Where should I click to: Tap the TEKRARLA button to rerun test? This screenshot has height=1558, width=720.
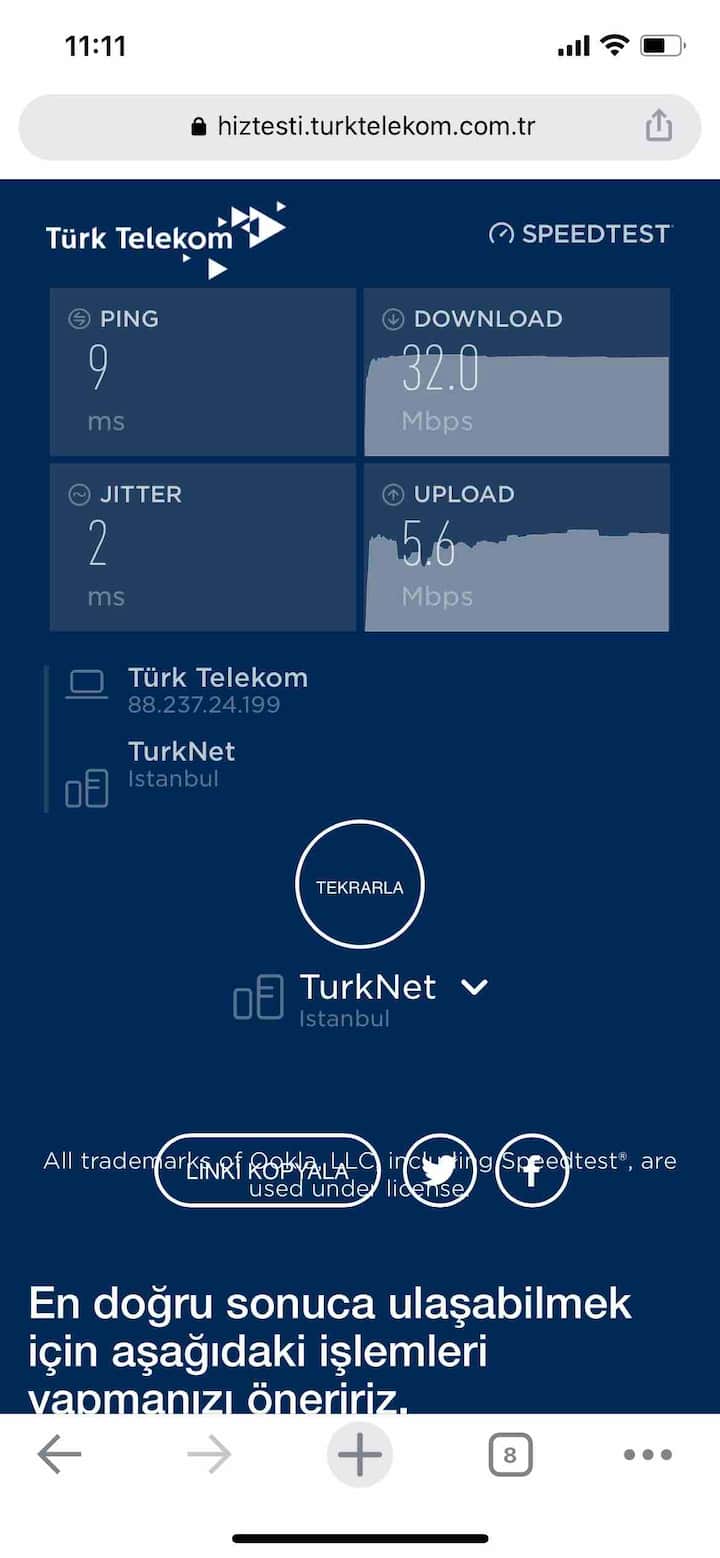pyautogui.click(x=360, y=885)
